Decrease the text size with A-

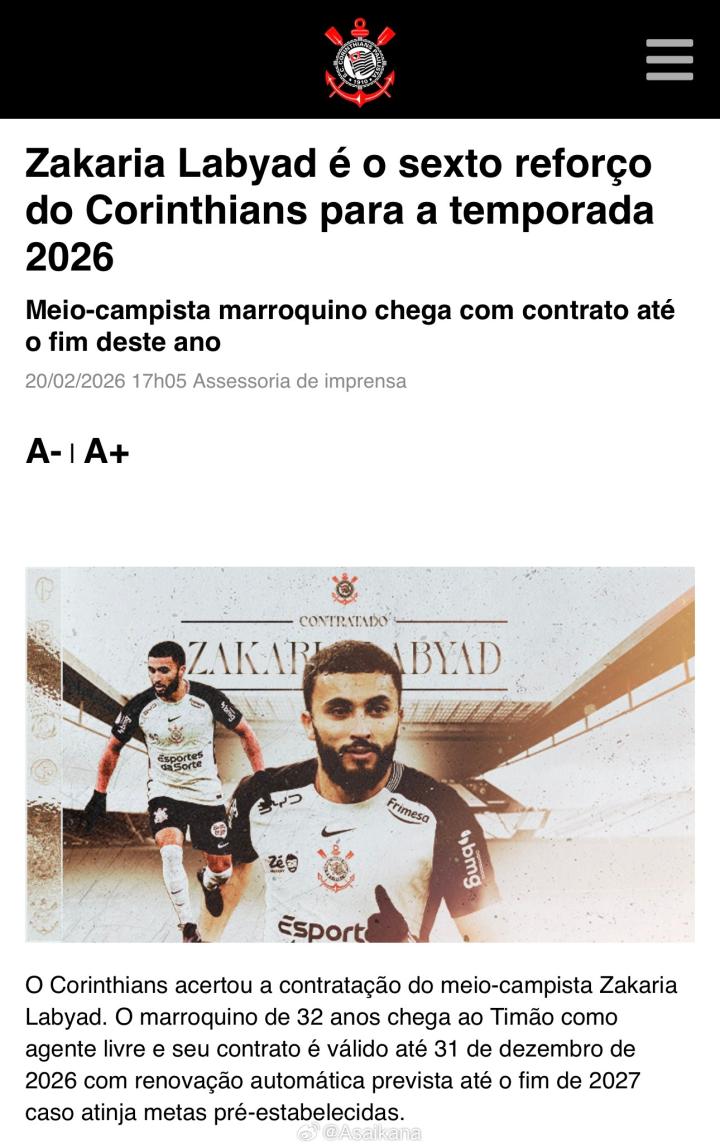(x=44, y=452)
